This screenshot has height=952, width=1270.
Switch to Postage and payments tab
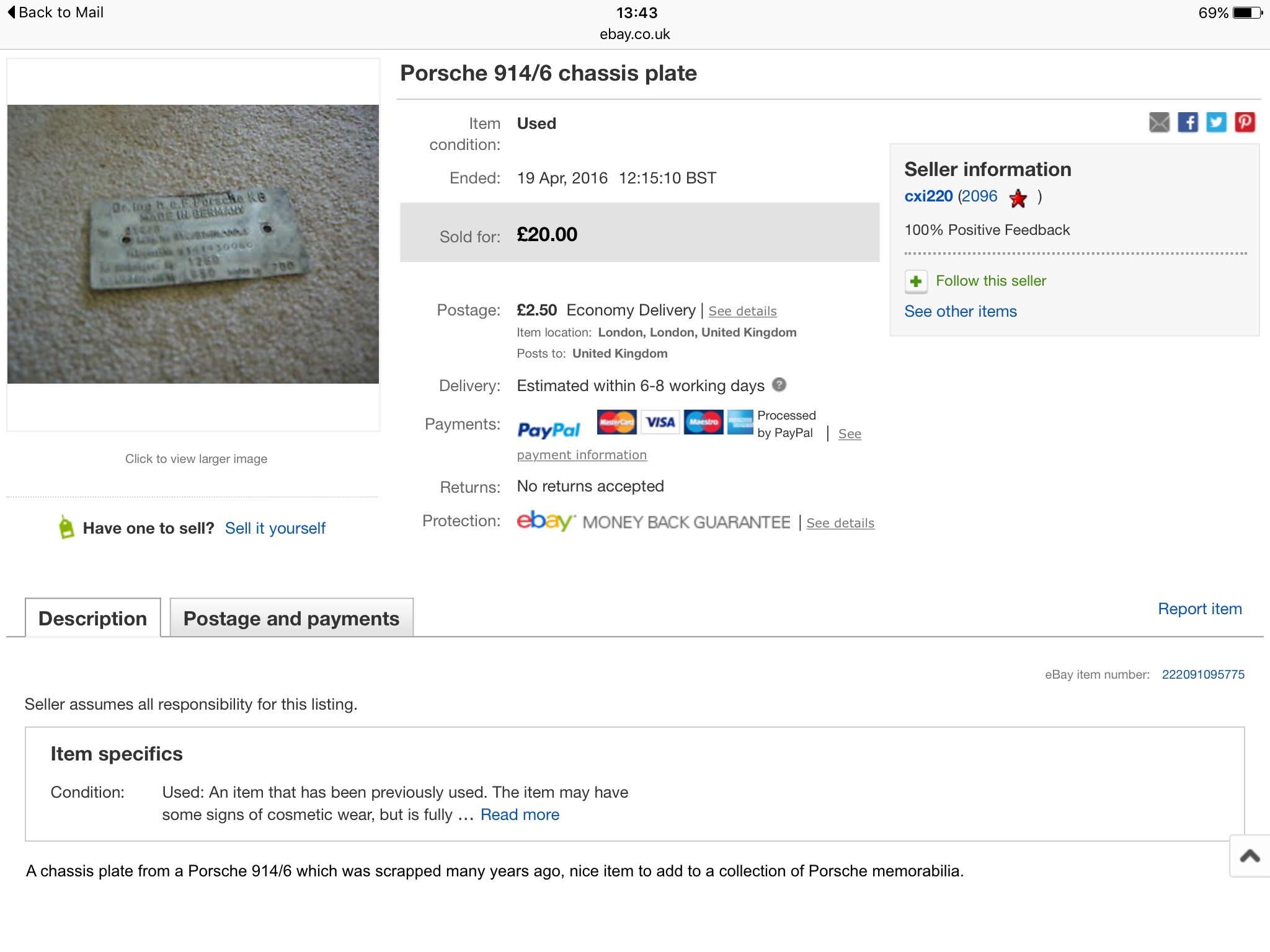tap(291, 618)
